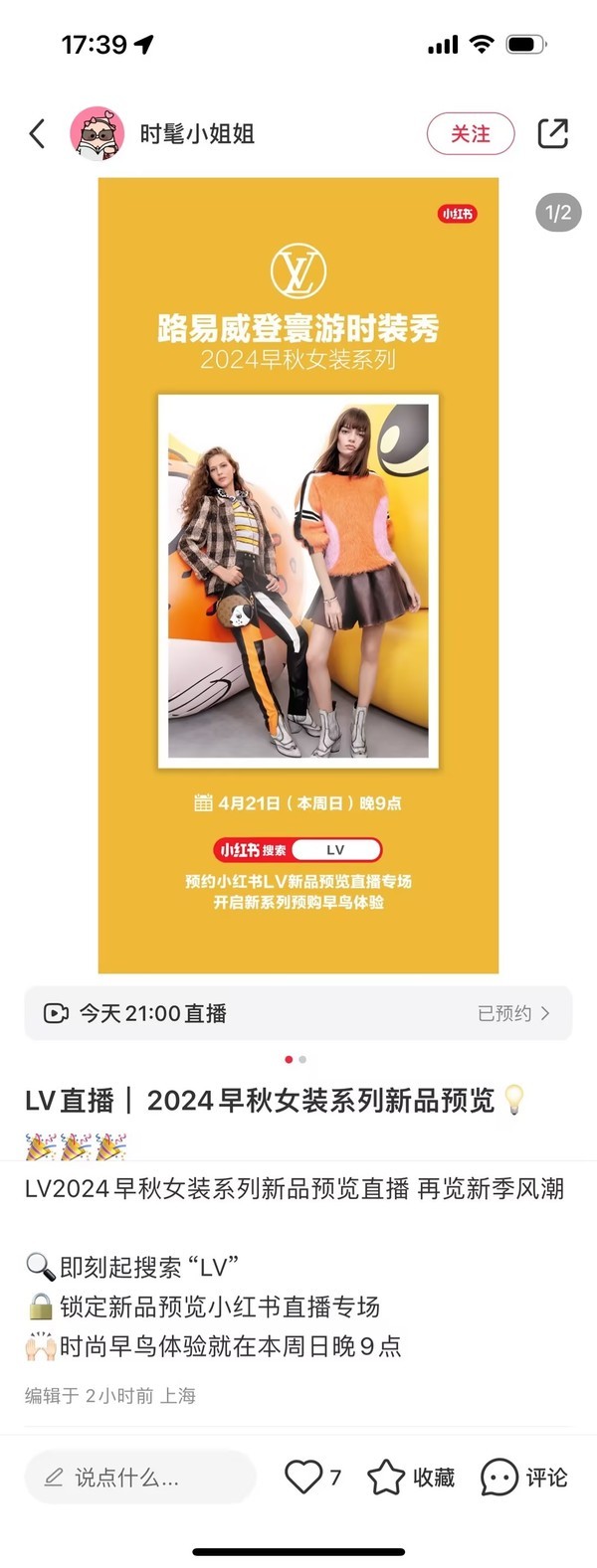Open the LV livestream poster image
This screenshot has width=597, height=1568.
click(298, 575)
